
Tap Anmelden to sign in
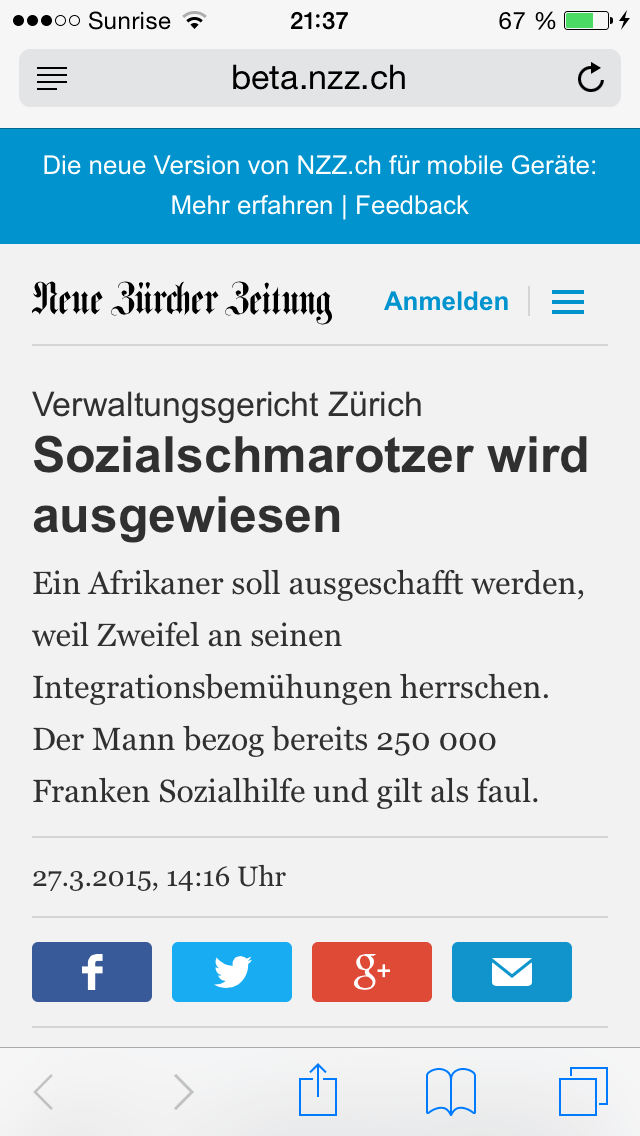click(x=446, y=301)
